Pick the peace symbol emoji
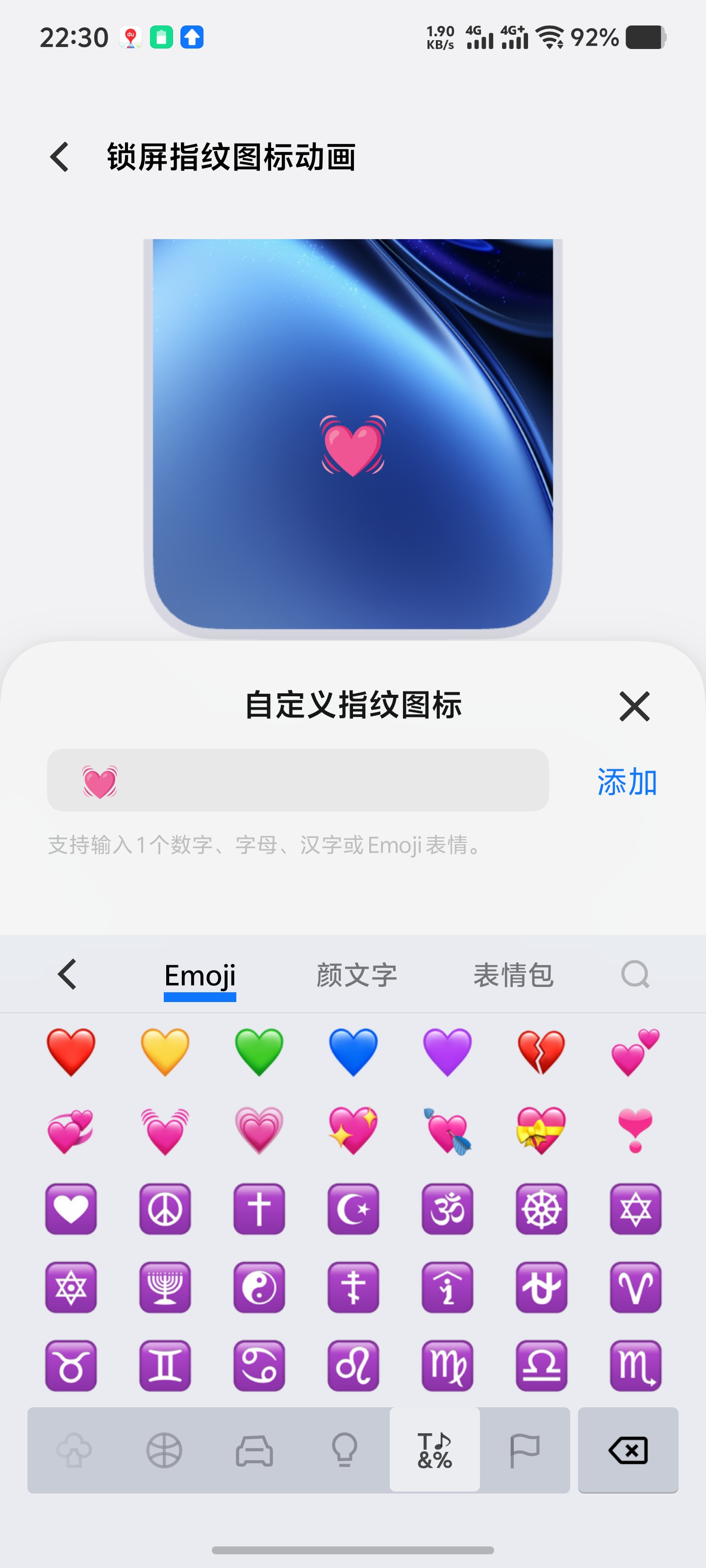The width and height of the screenshot is (706, 1568). (165, 1208)
